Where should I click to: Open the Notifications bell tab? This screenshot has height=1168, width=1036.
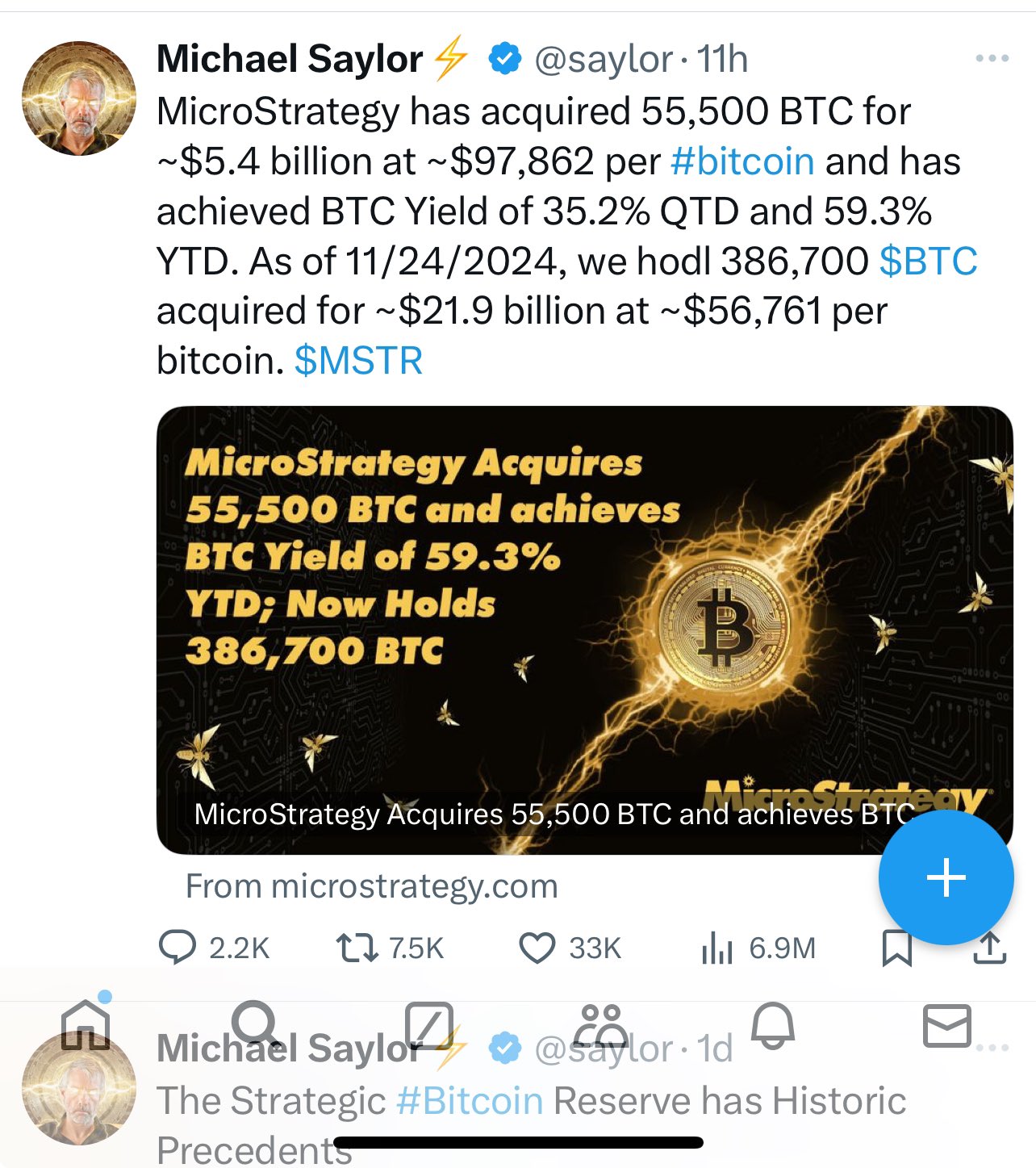[773, 1025]
